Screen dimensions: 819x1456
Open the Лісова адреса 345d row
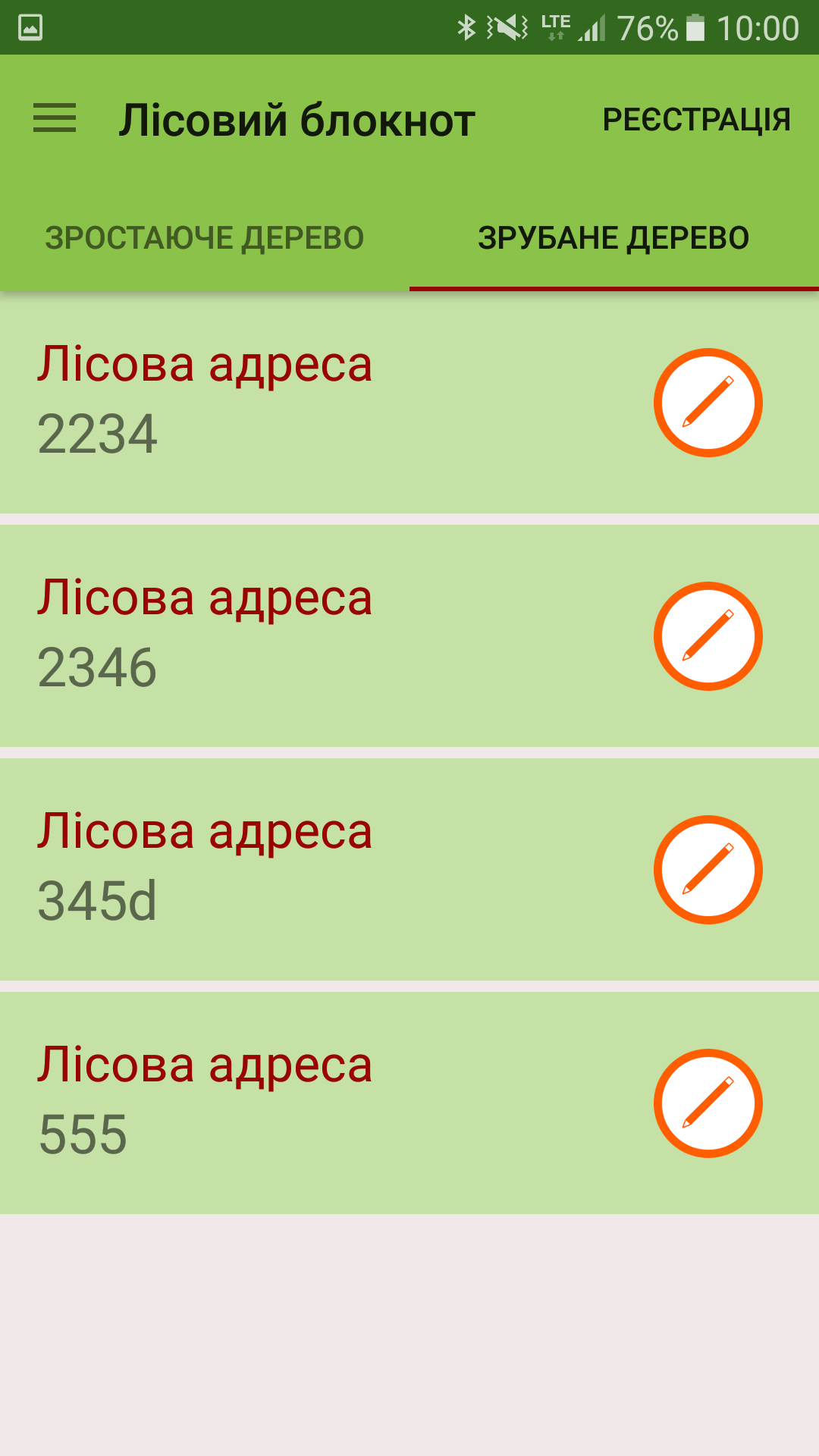tap(303, 870)
